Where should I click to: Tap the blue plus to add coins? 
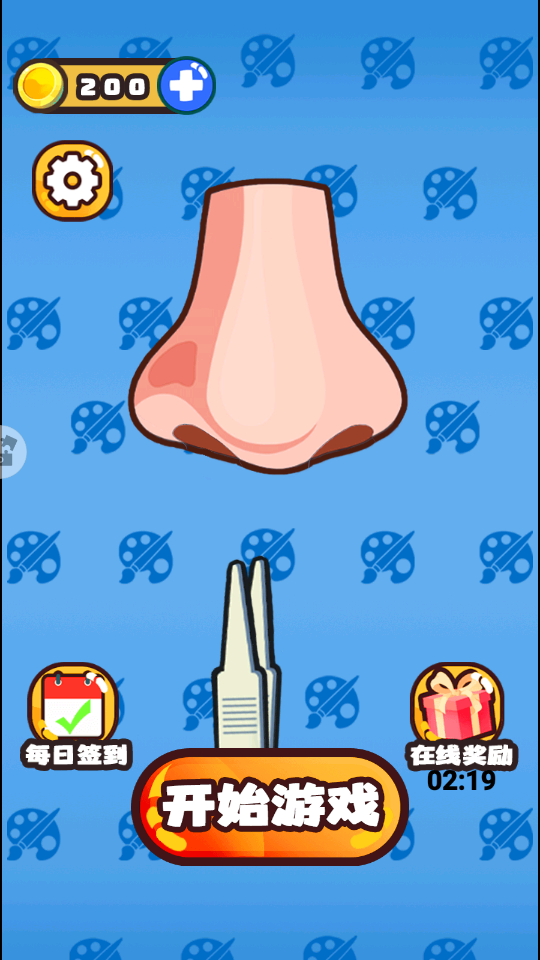point(186,86)
